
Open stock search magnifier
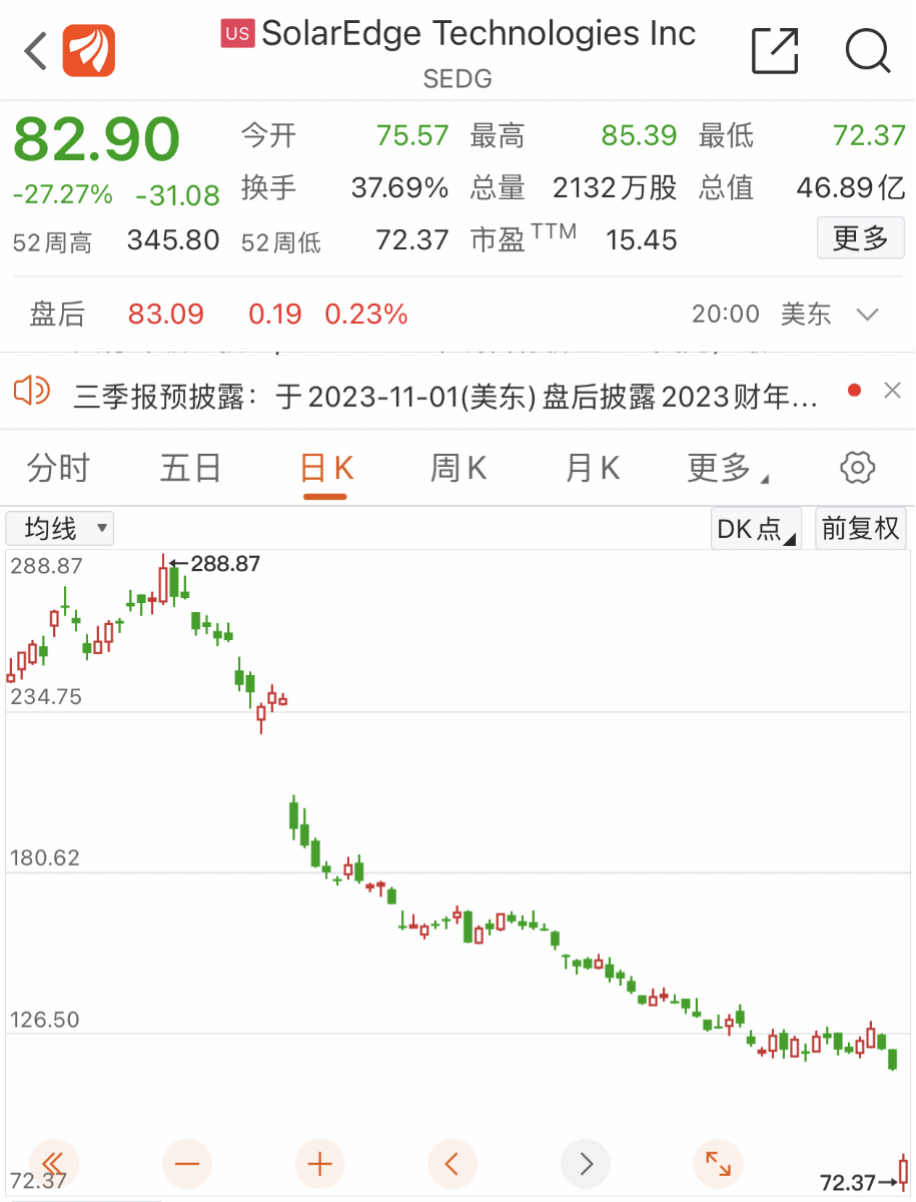pos(866,51)
